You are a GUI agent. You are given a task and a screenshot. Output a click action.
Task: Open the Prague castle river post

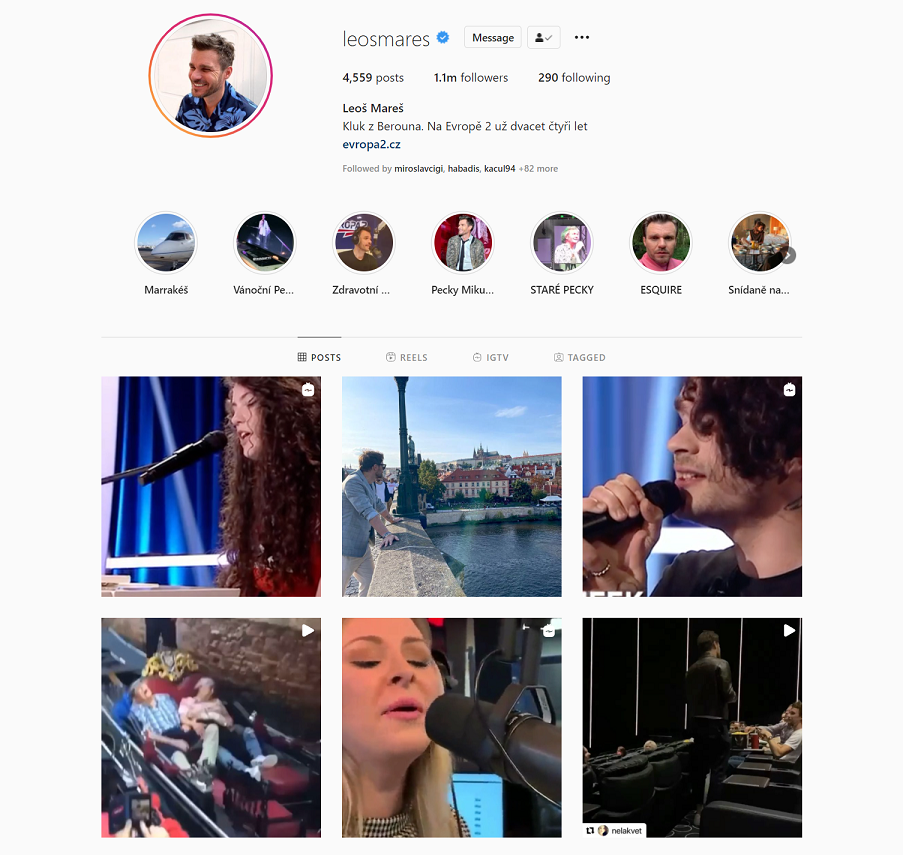(x=452, y=486)
